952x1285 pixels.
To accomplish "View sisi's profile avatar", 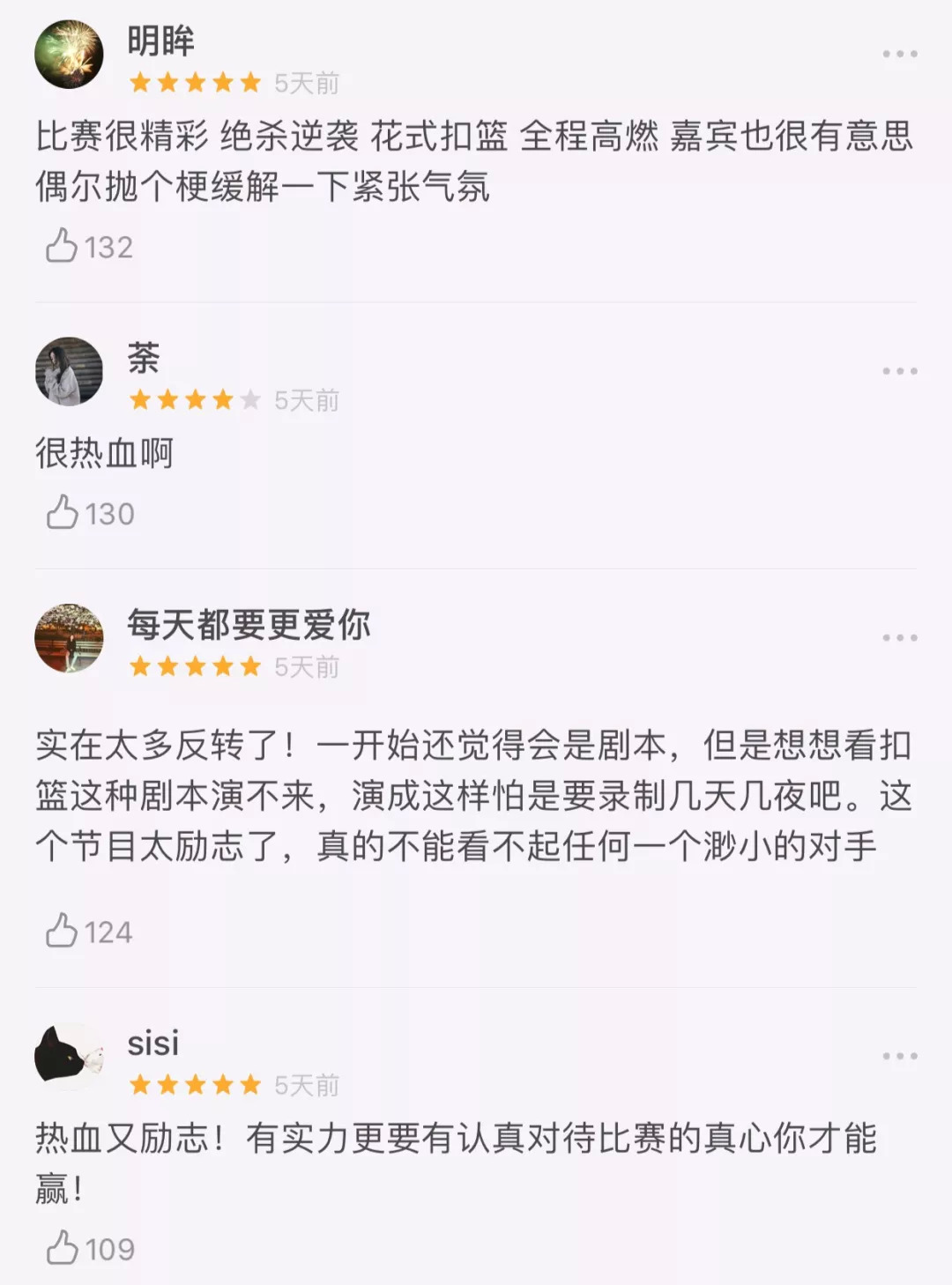I will [x=69, y=1056].
